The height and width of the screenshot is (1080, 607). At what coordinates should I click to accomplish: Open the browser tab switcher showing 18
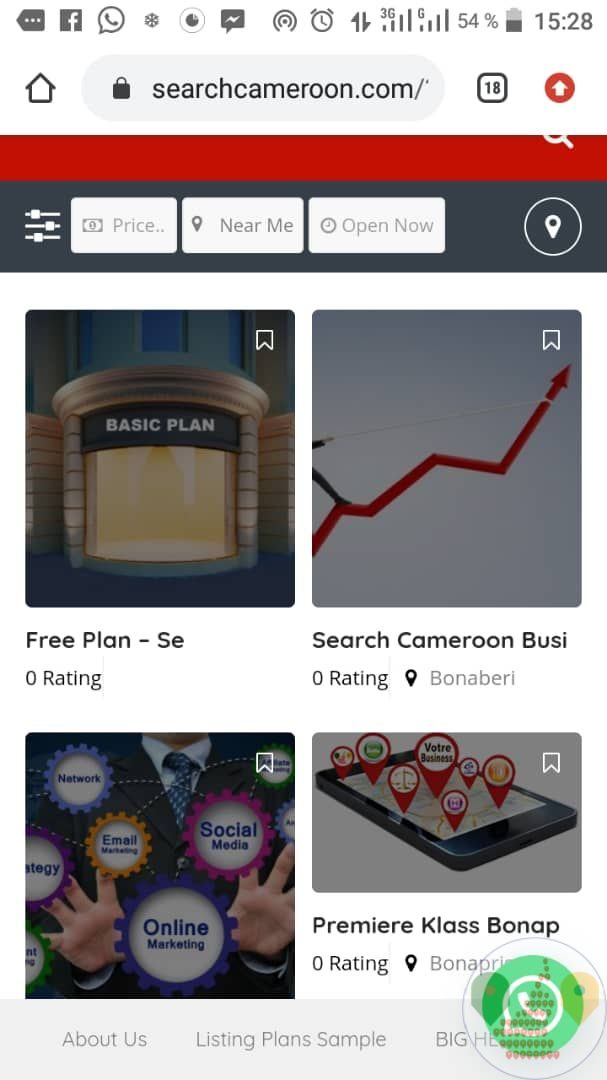[x=492, y=88]
